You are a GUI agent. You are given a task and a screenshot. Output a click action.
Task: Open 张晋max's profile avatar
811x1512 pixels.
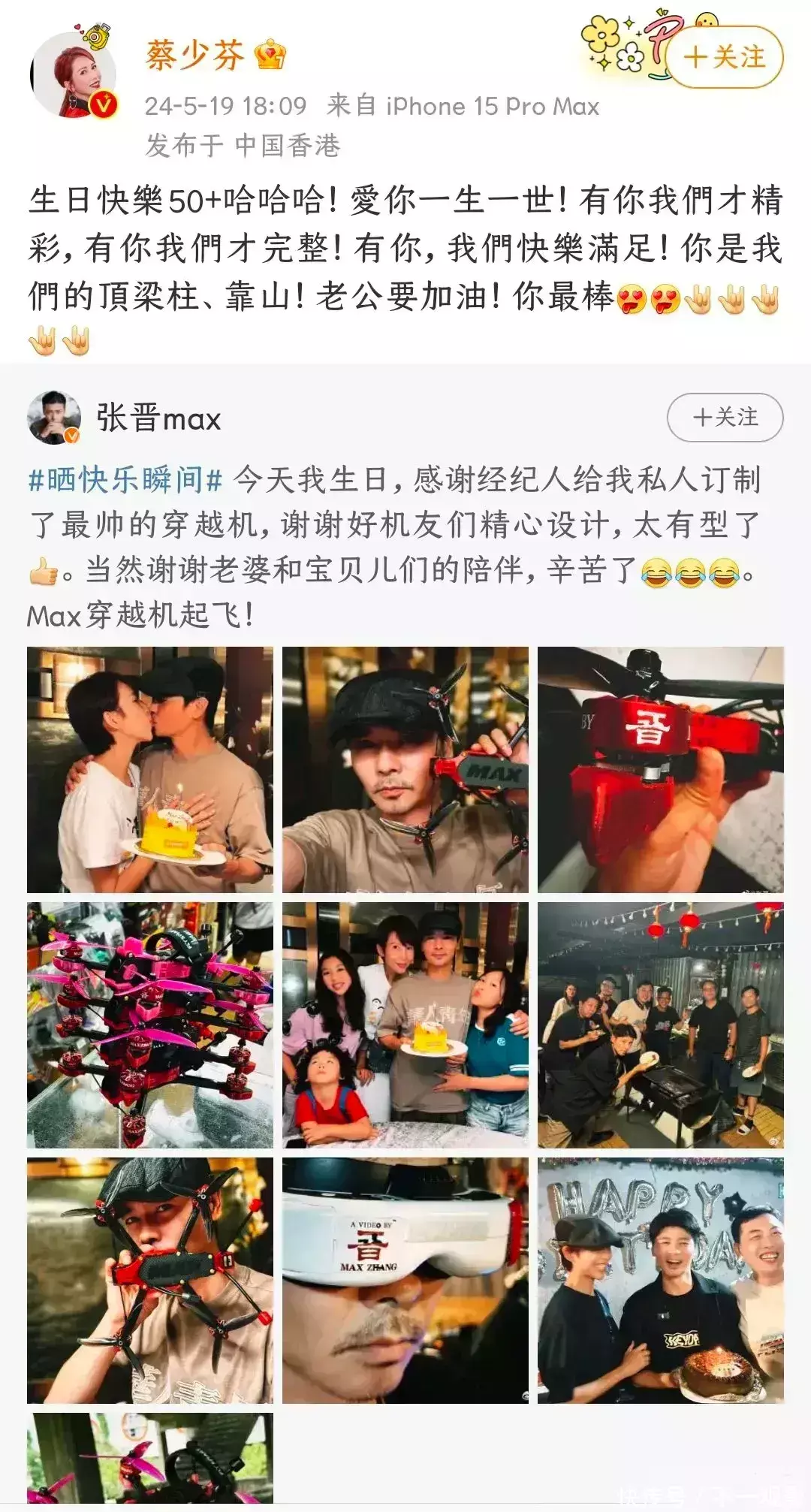click(x=54, y=418)
